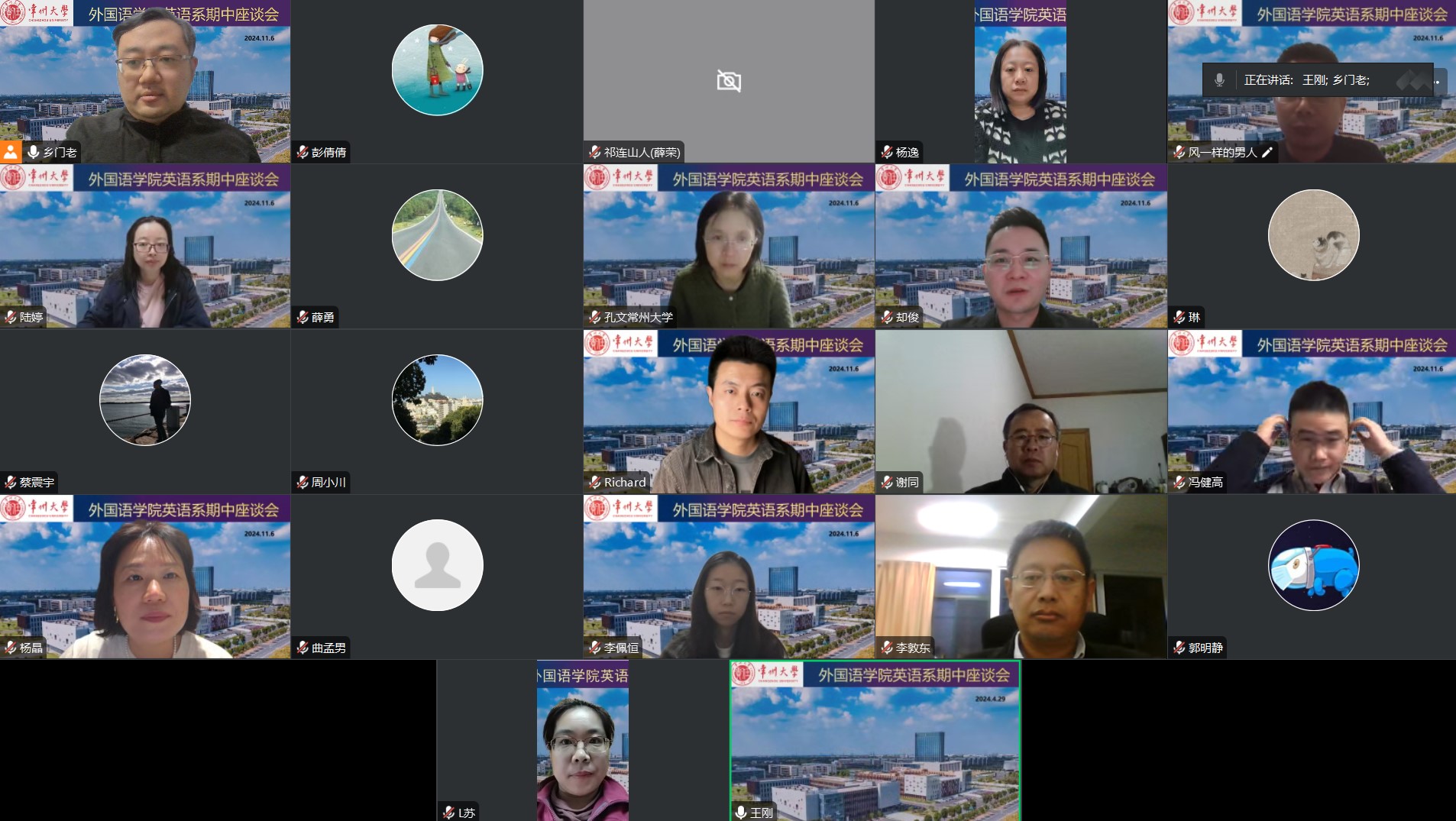Tap 谢同's video tile
Viewport: 1456px width, 821px height.
tap(1021, 412)
